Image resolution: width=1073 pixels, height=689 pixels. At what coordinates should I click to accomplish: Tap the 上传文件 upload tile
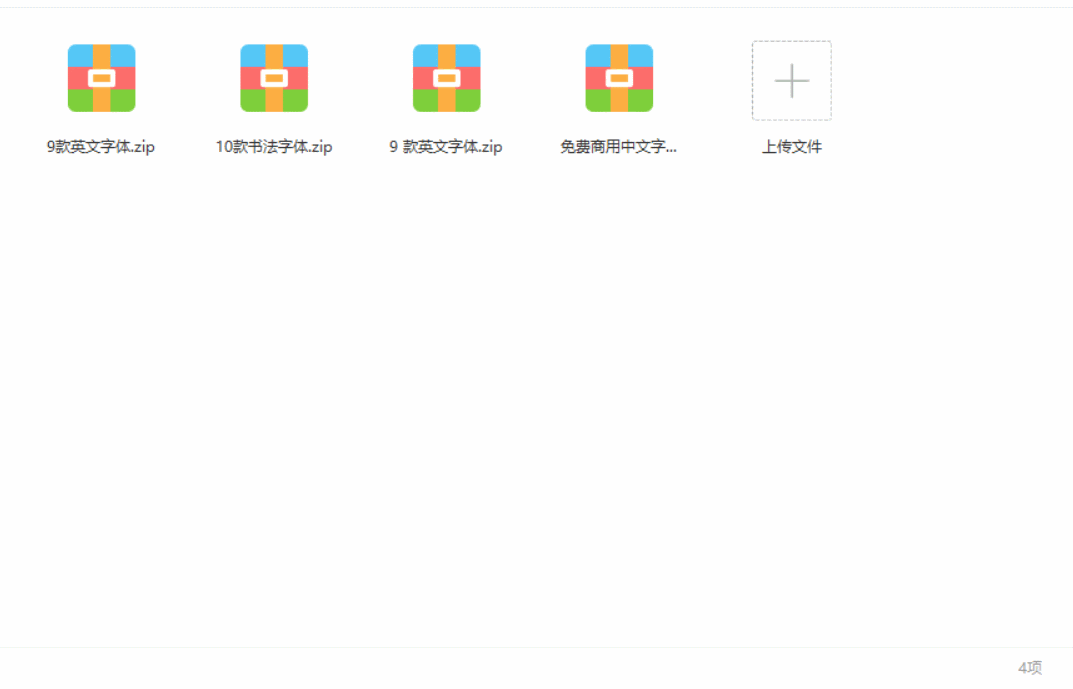pyautogui.click(x=791, y=81)
